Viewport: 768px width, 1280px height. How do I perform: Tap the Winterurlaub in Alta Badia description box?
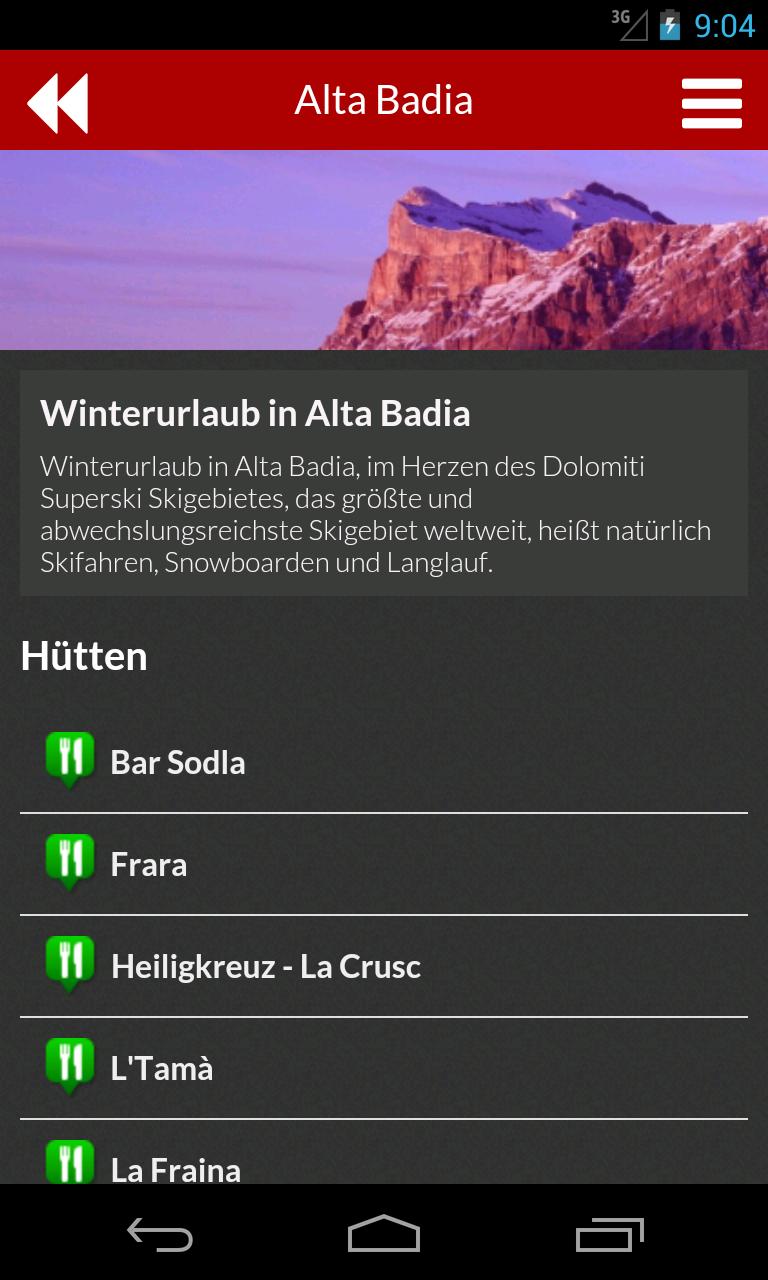click(x=383, y=480)
